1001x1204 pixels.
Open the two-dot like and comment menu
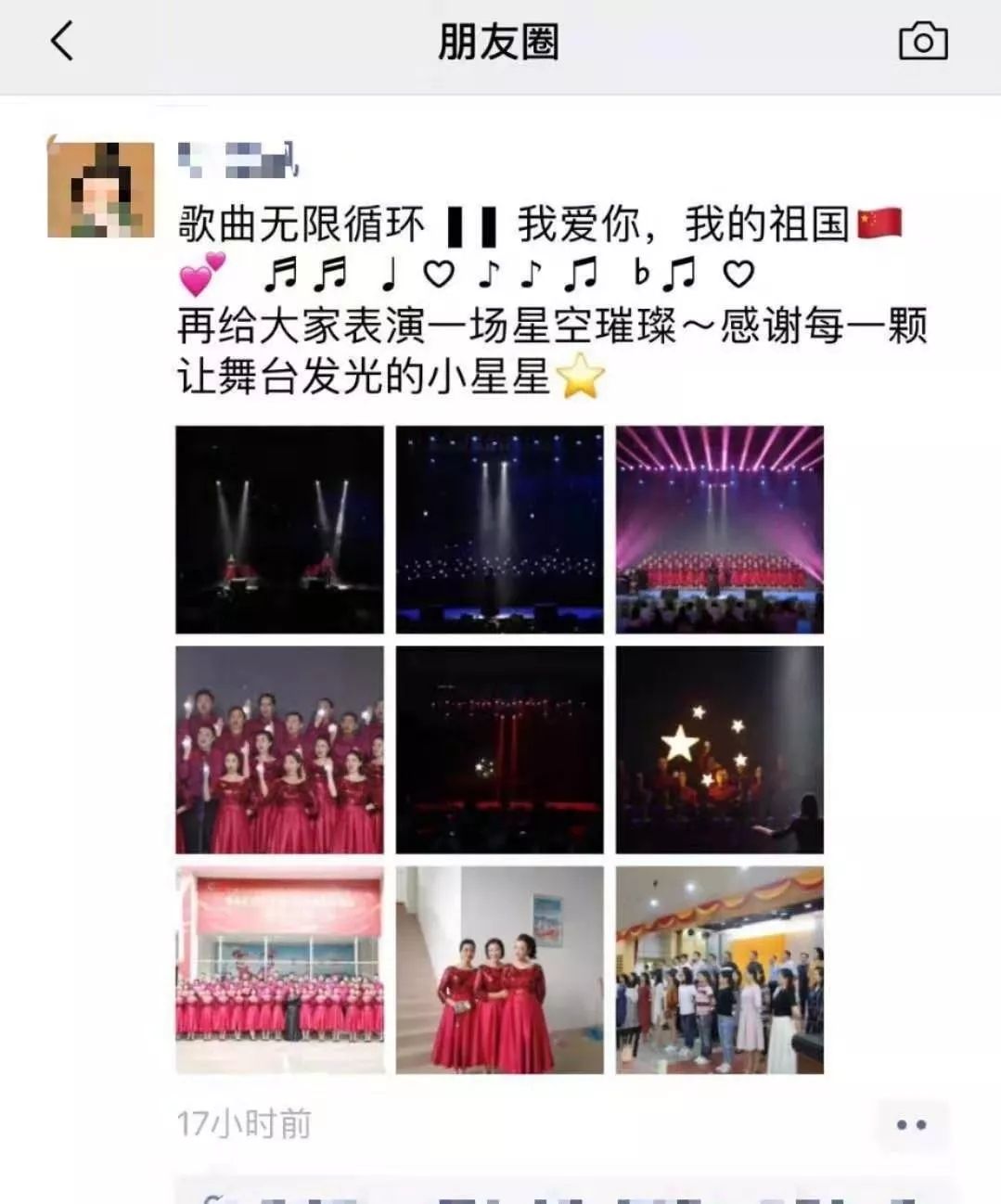[910, 1125]
